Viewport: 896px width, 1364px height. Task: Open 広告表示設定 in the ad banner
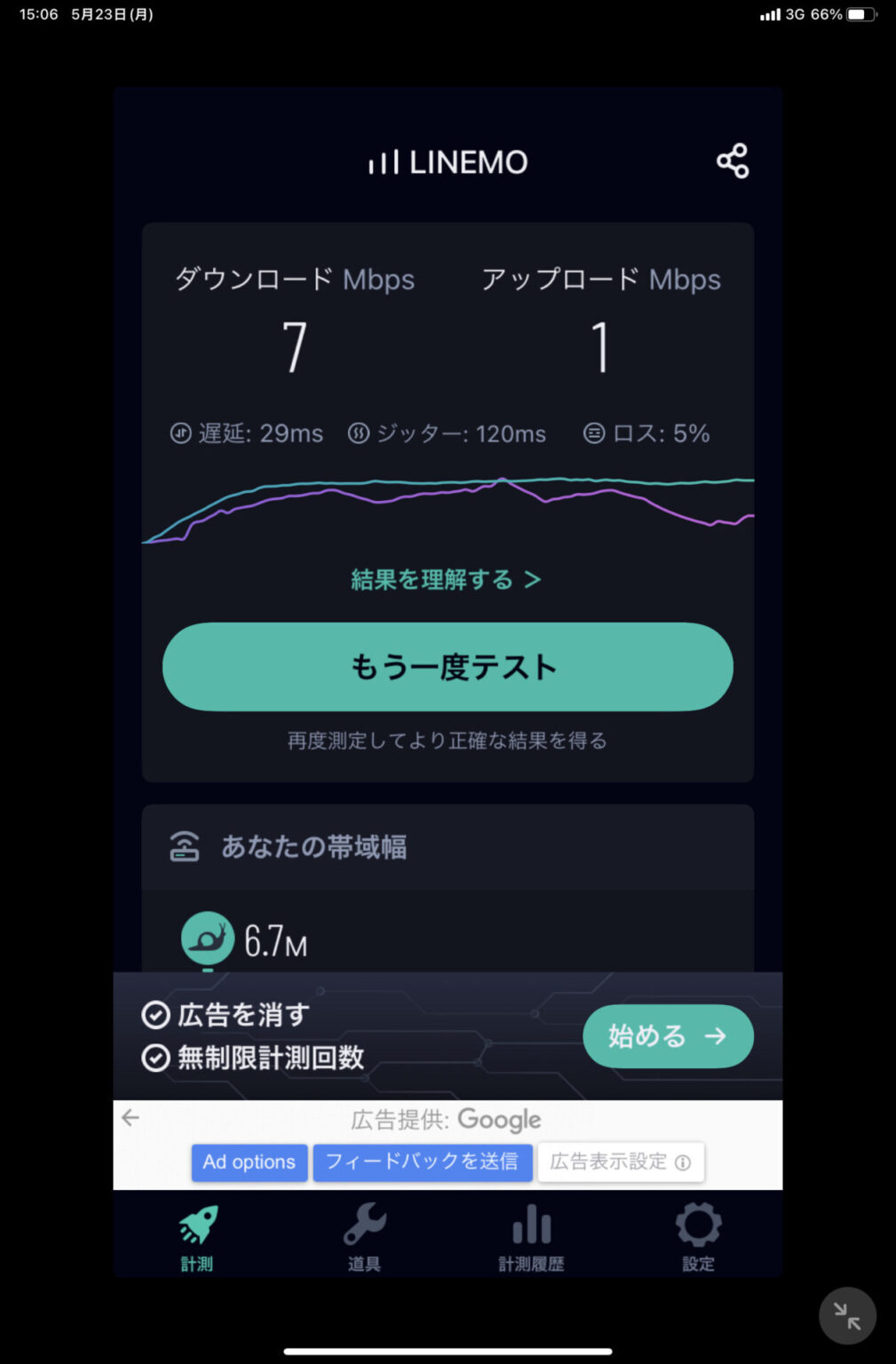[621, 1162]
